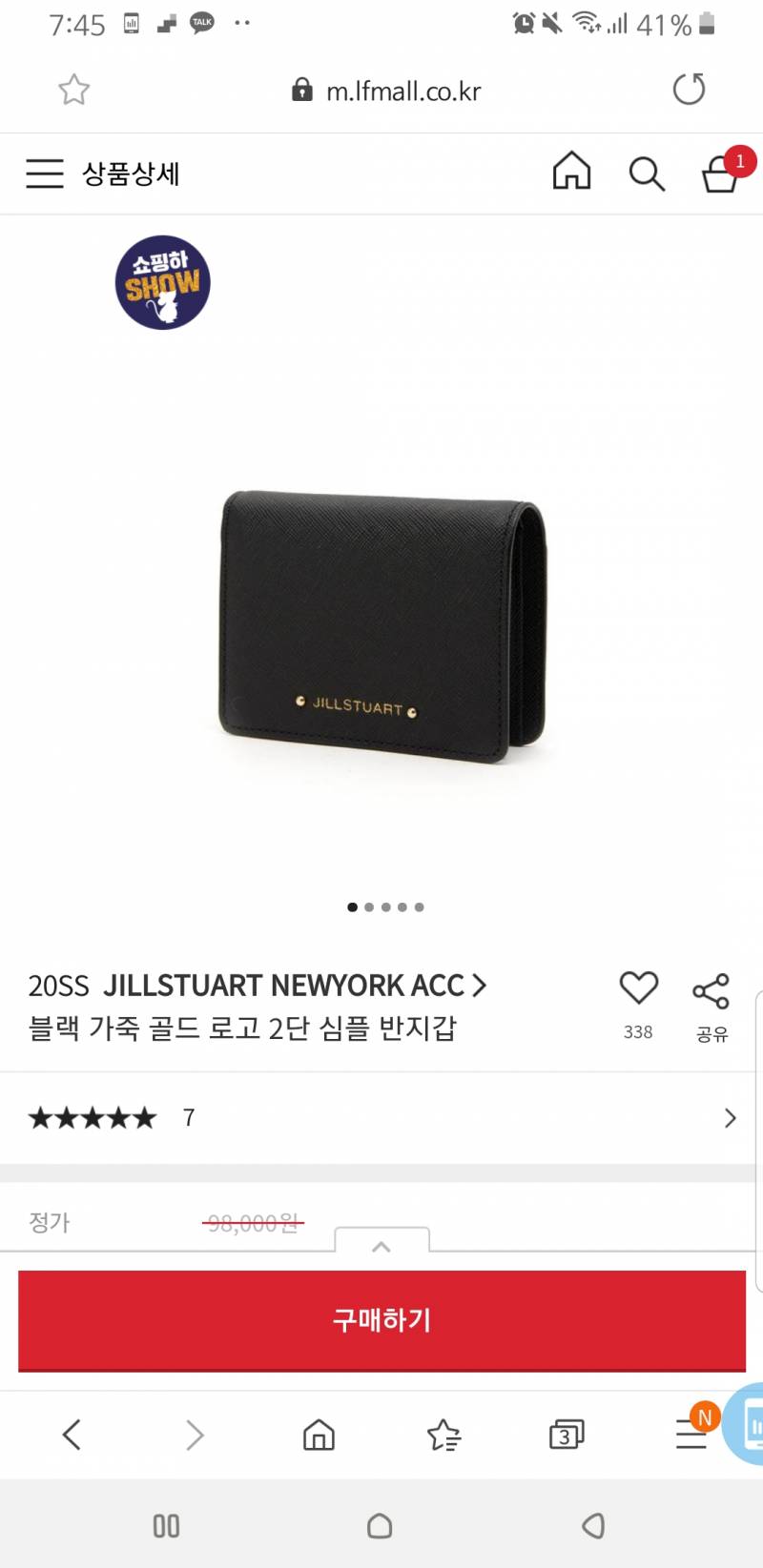Open the hamburger menu
This screenshot has height=1568, width=763.
(44, 173)
